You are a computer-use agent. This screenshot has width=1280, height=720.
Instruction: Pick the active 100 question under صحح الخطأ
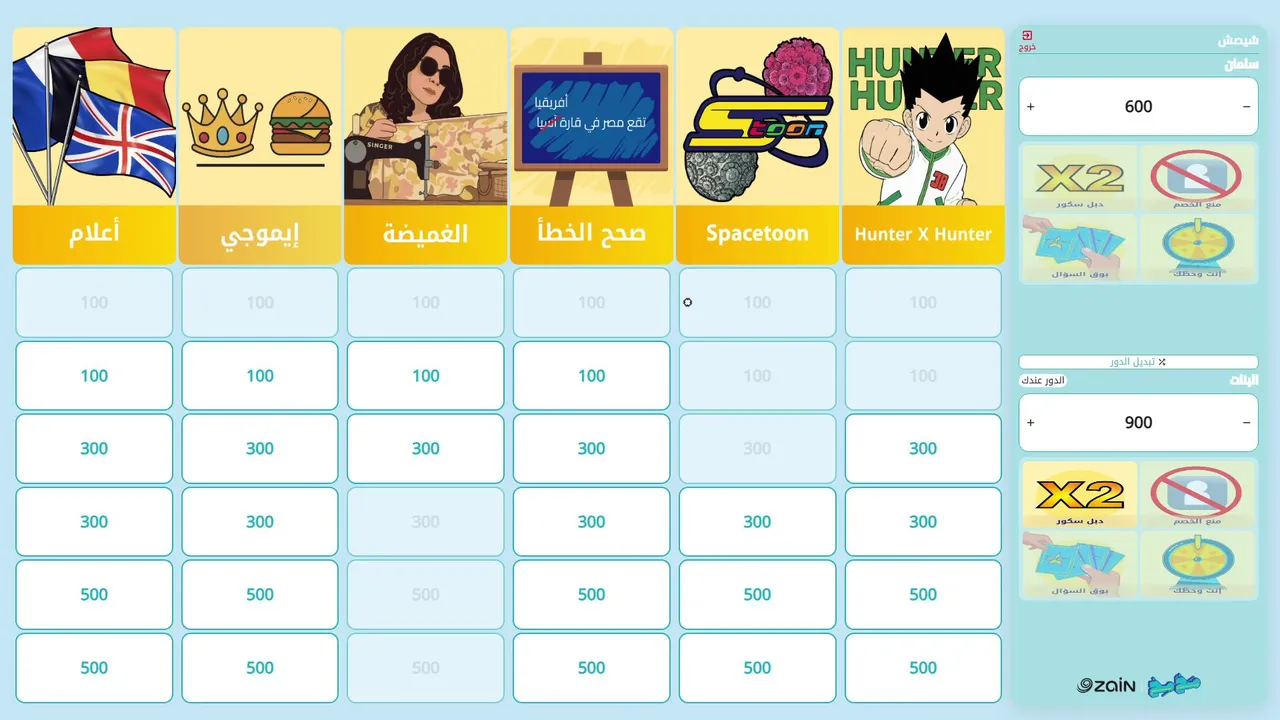[592, 376]
